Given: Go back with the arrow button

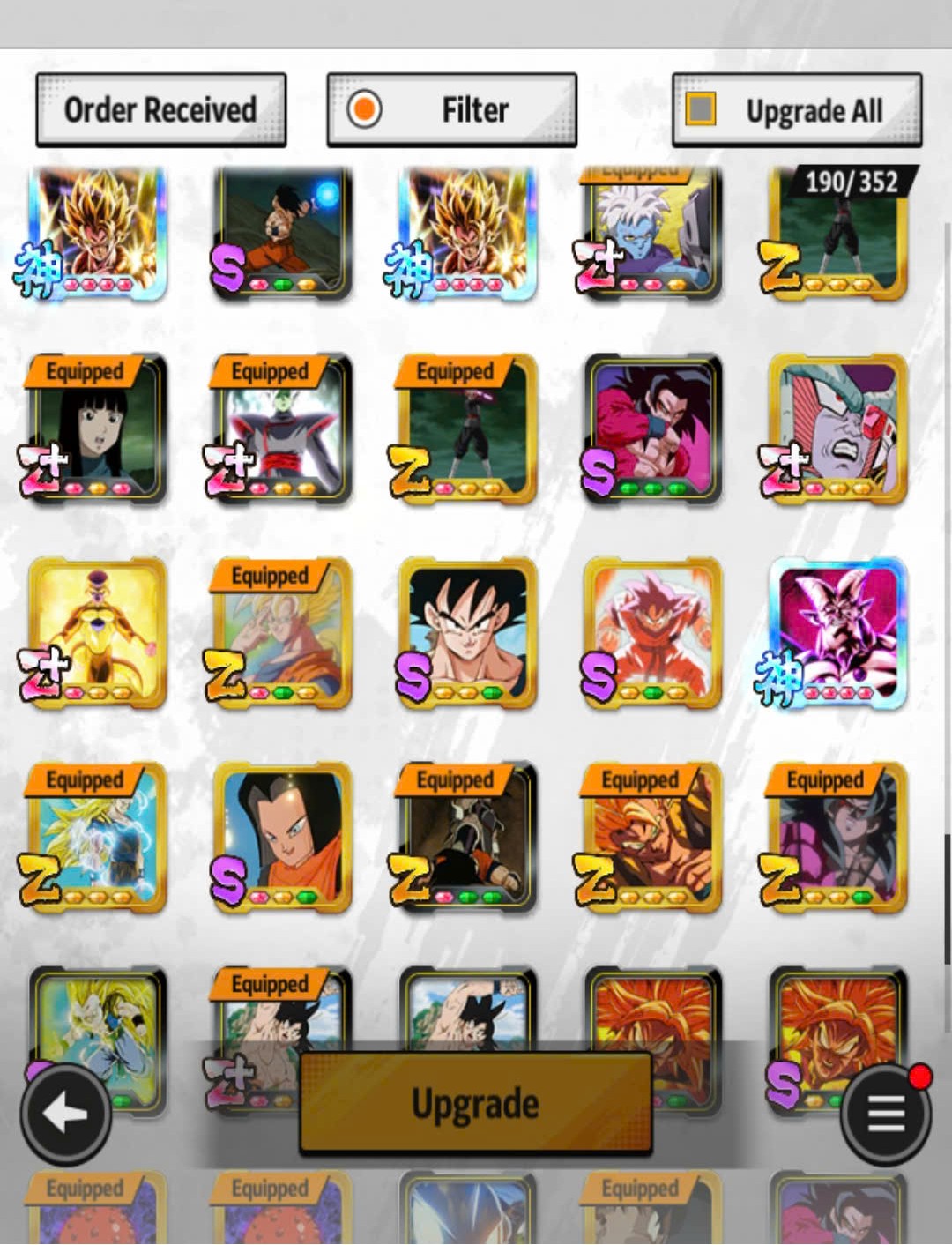Looking at the screenshot, I should coord(66,1115).
